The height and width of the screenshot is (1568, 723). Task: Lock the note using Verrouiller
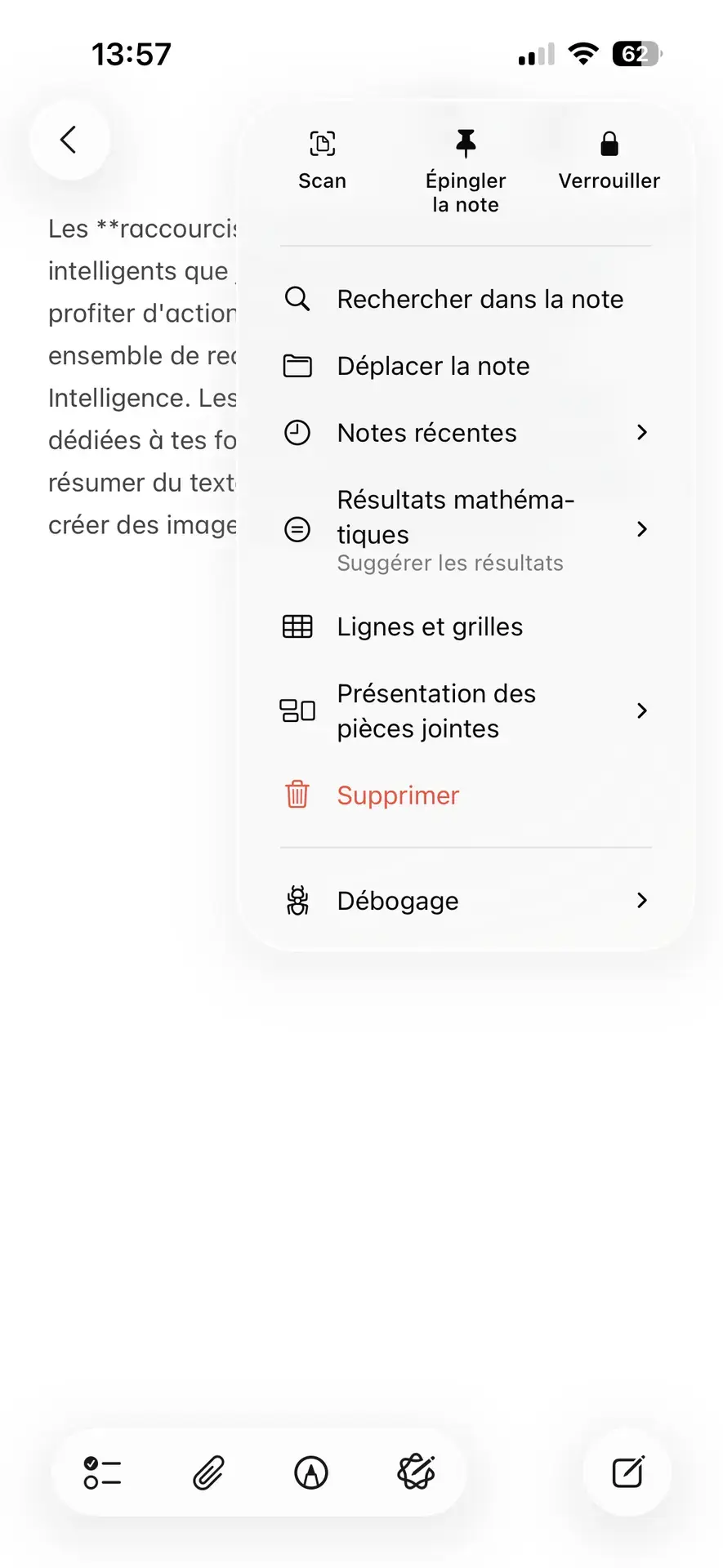(609, 158)
